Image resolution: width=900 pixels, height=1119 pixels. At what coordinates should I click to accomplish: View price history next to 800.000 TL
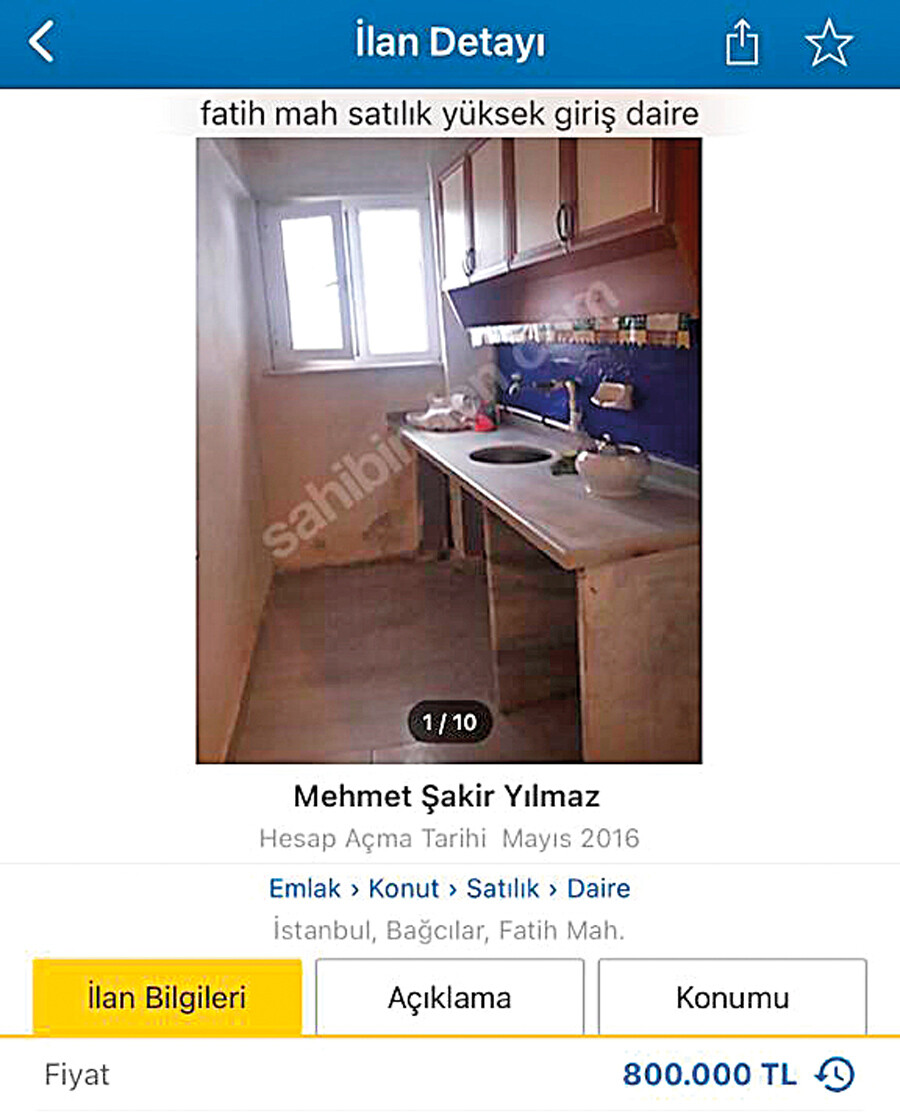(835, 1075)
